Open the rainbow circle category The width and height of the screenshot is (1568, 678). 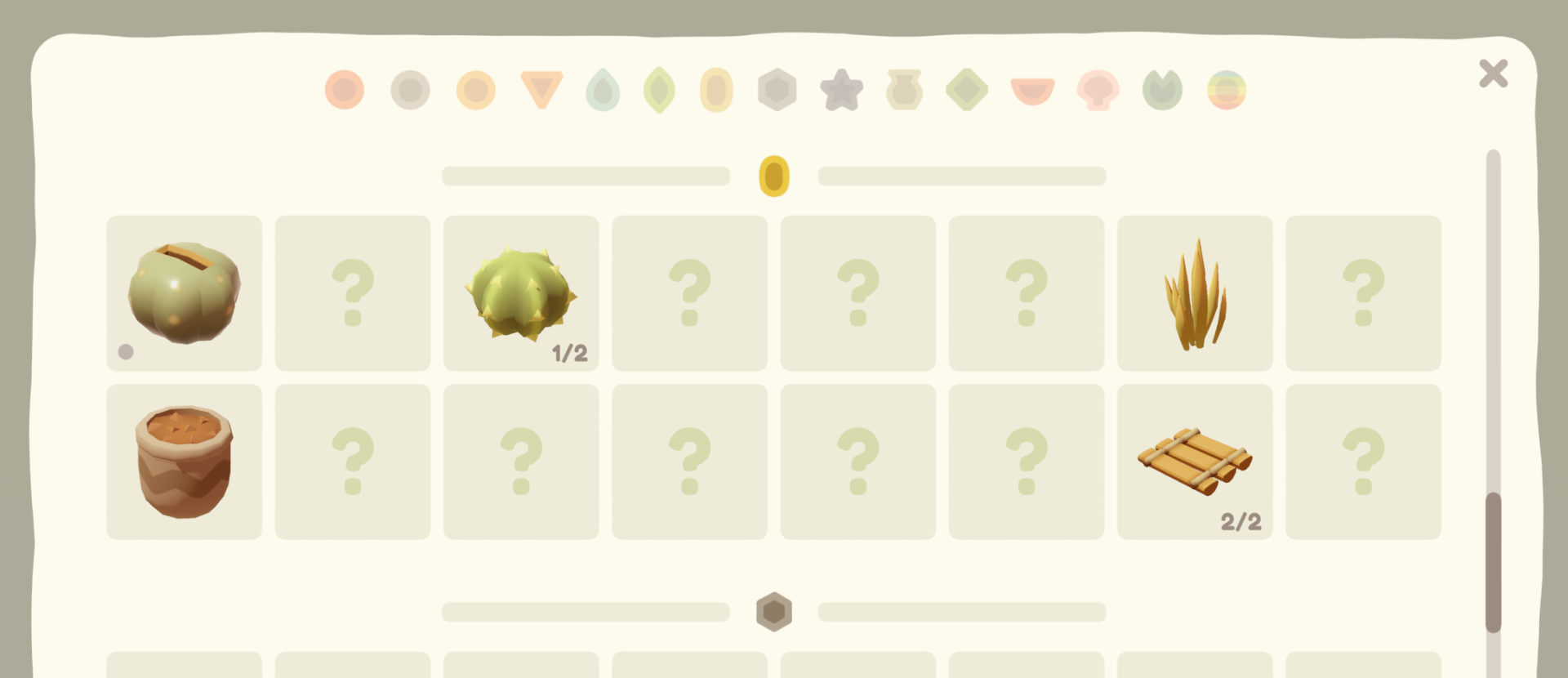click(x=1227, y=90)
